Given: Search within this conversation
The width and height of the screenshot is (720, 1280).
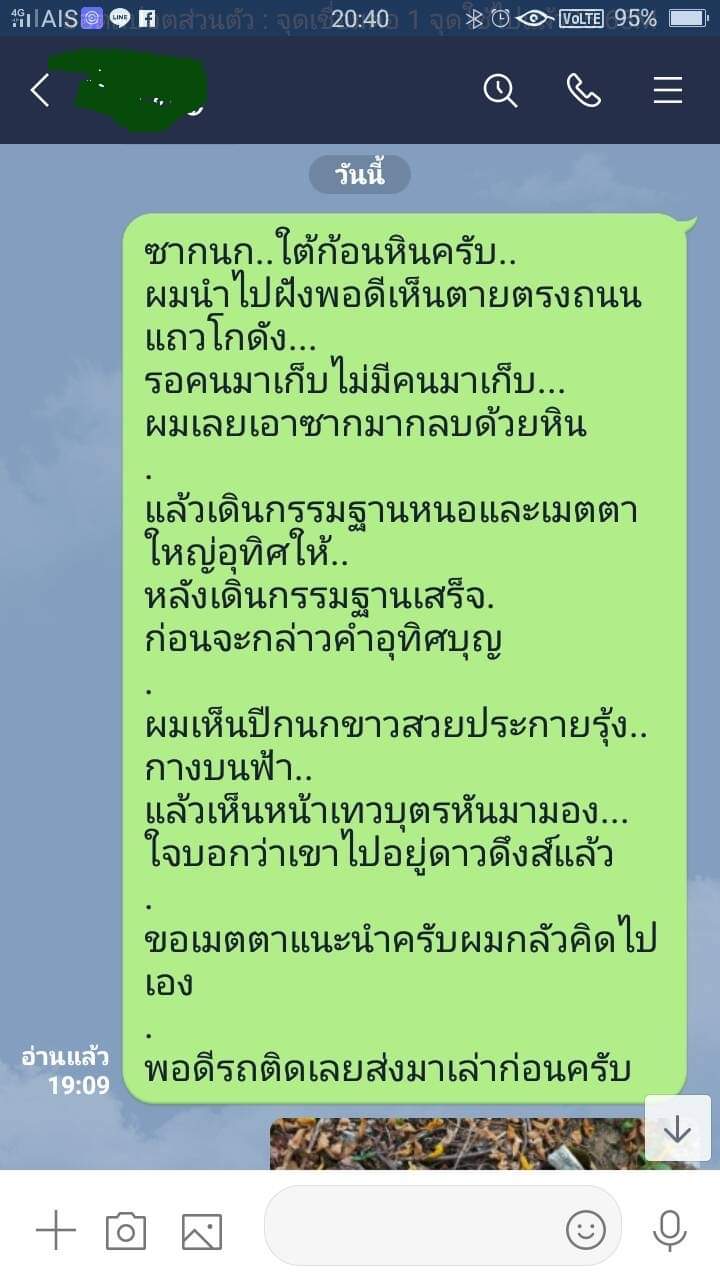Looking at the screenshot, I should click(x=500, y=91).
